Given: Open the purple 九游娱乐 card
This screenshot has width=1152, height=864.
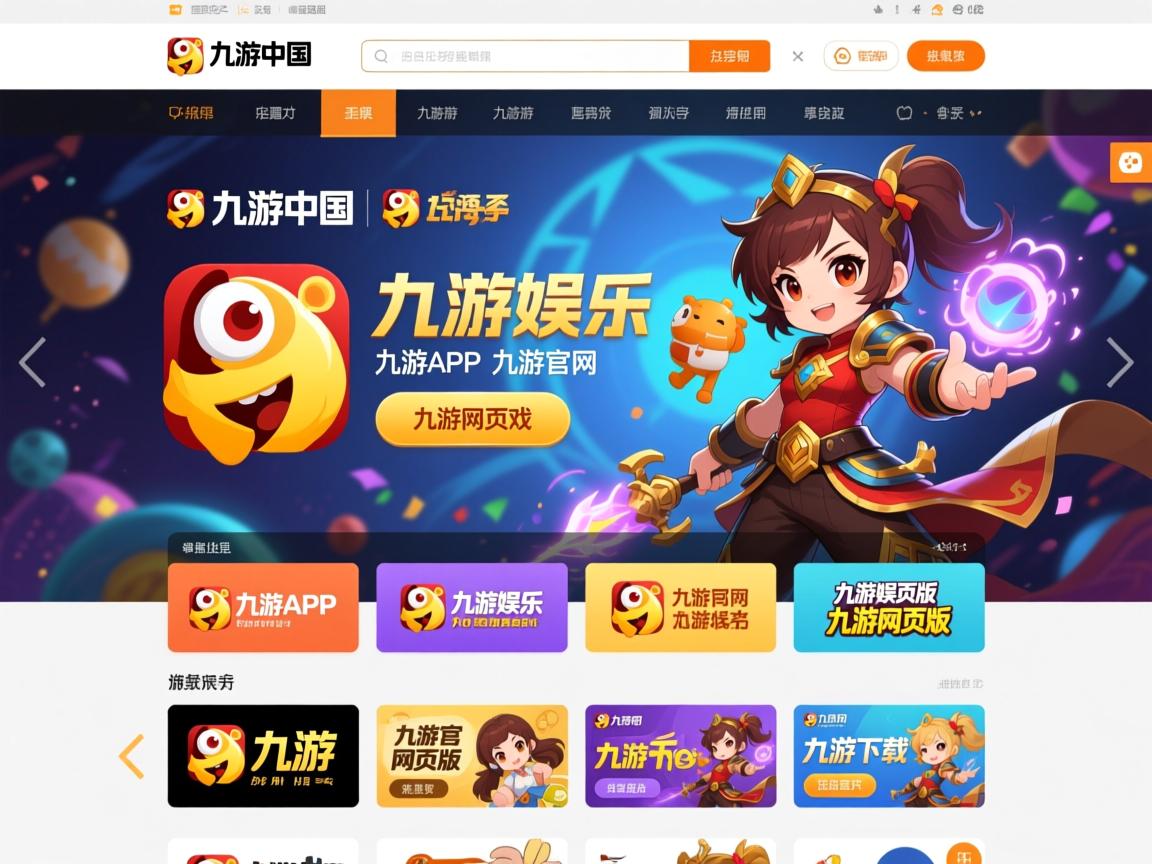Looking at the screenshot, I should (x=472, y=607).
